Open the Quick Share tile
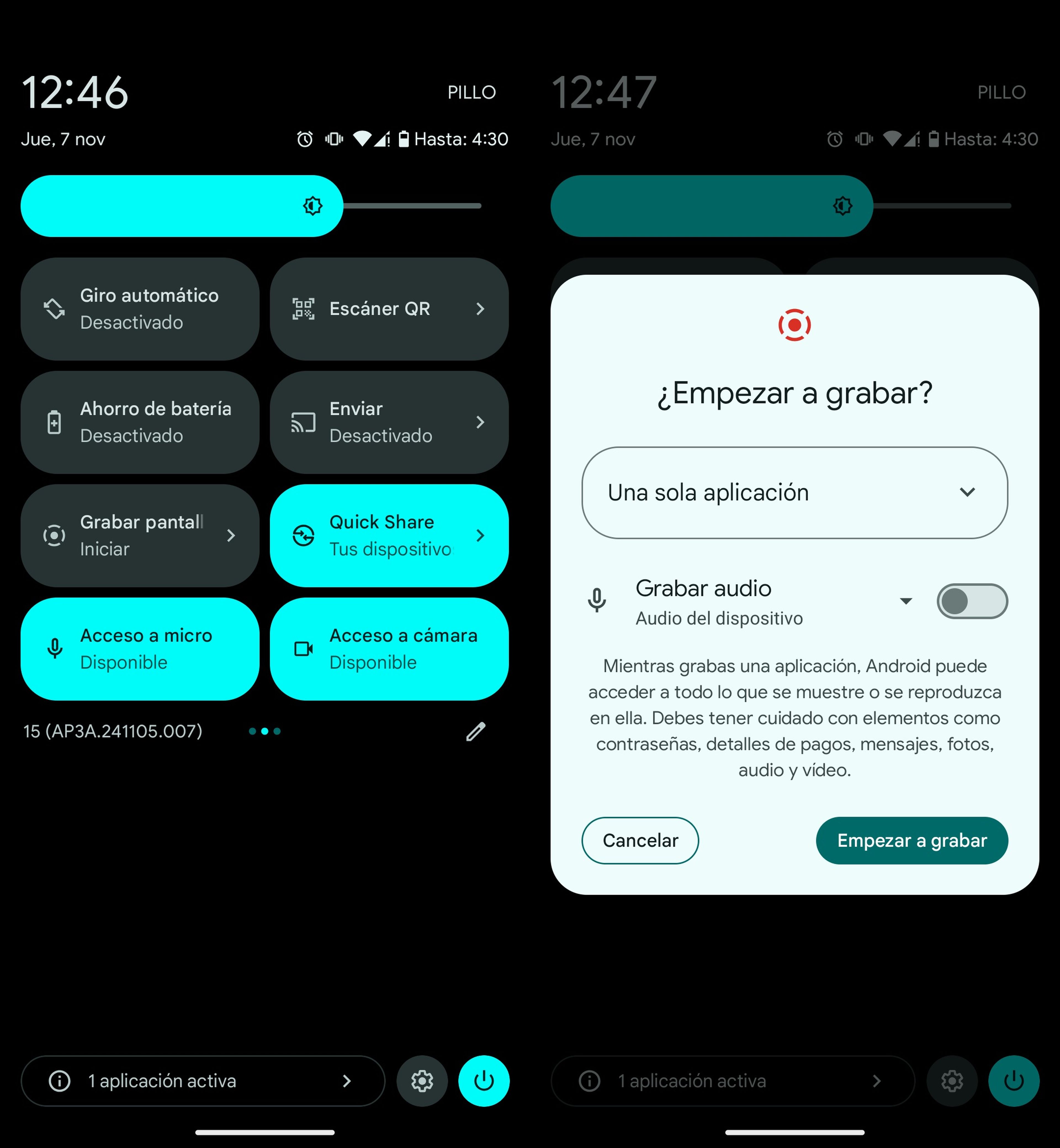The image size is (1060, 1148). click(x=388, y=535)
